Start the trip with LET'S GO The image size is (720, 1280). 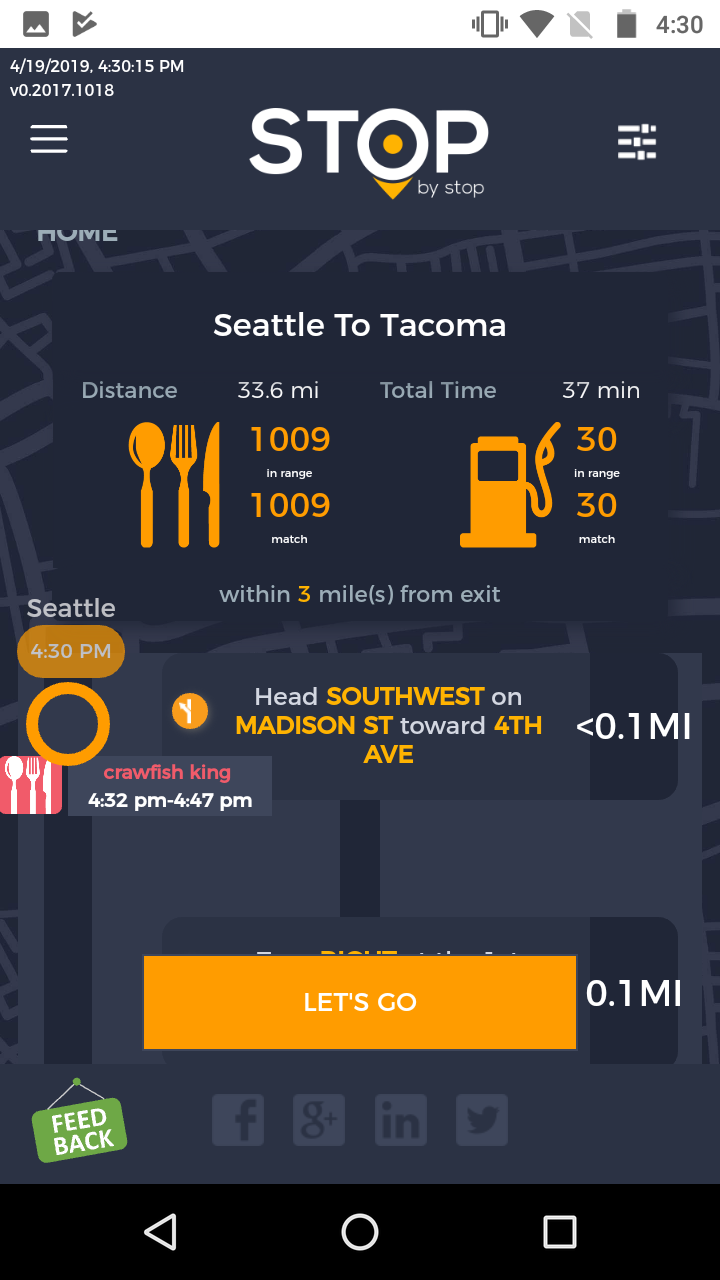tap(360, 1002)
